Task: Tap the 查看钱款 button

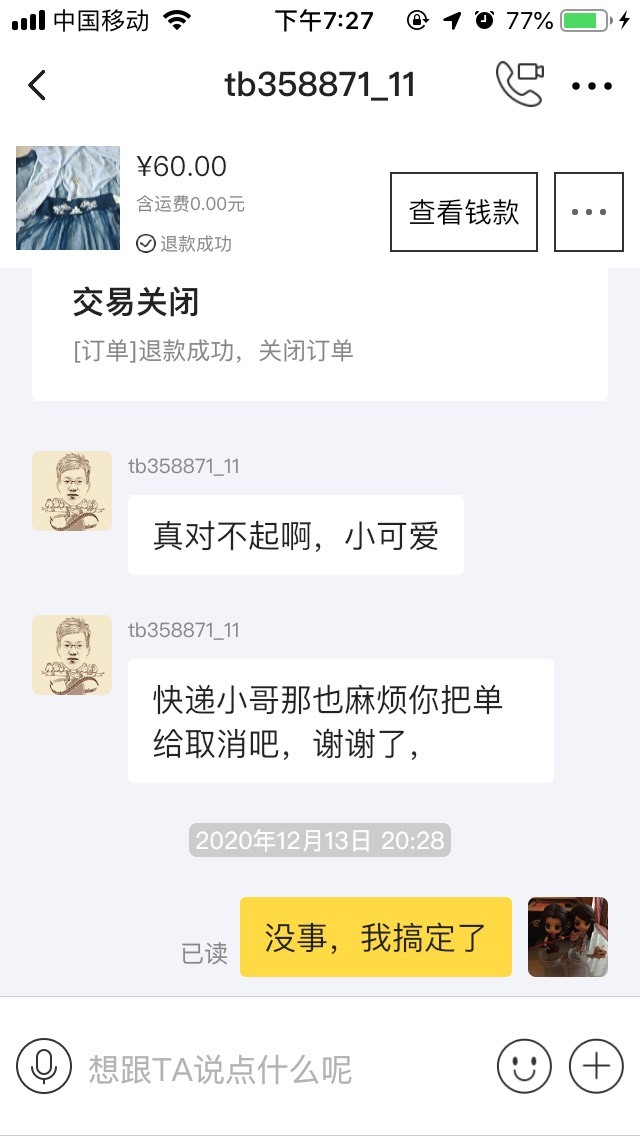Action: click(464, 212)
